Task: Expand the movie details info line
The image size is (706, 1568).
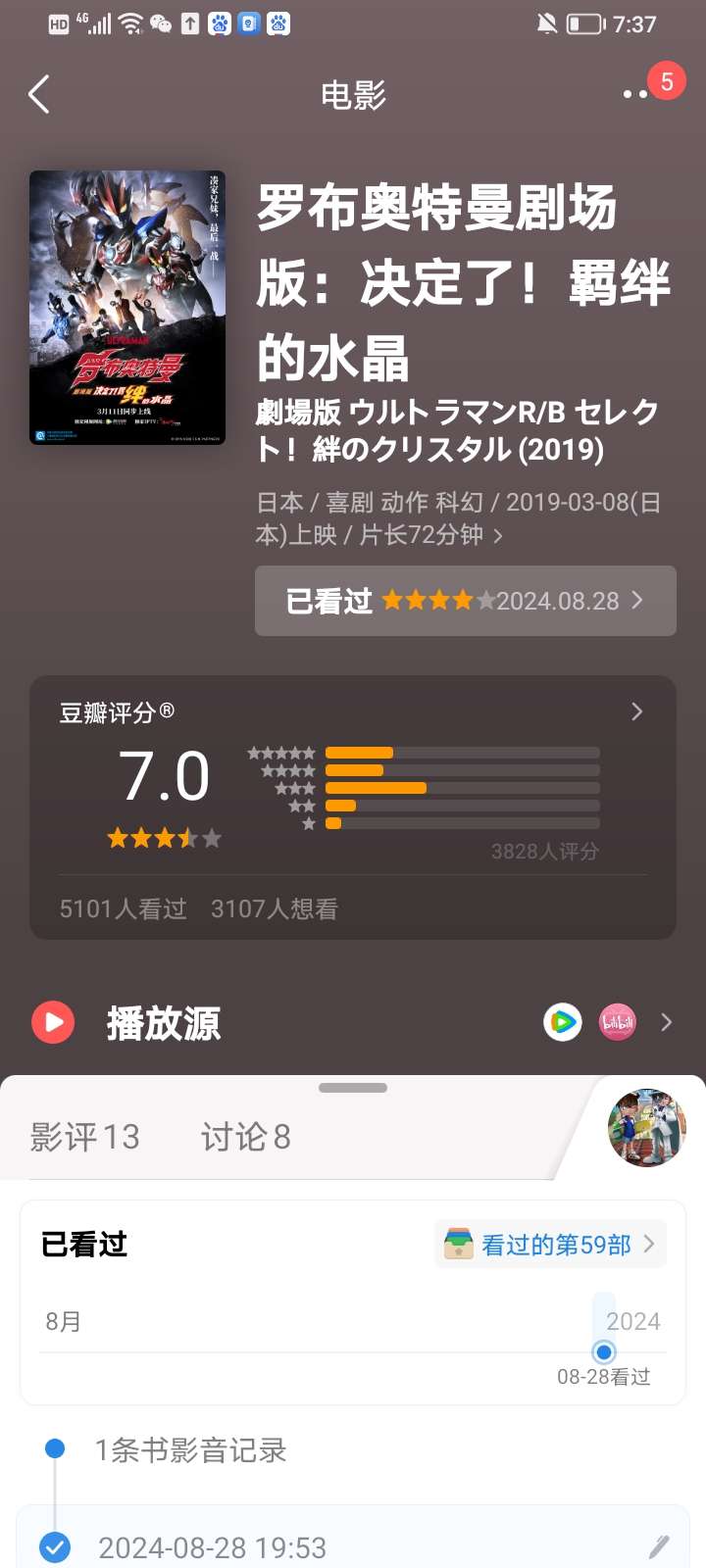Action: tap(459, 518)
